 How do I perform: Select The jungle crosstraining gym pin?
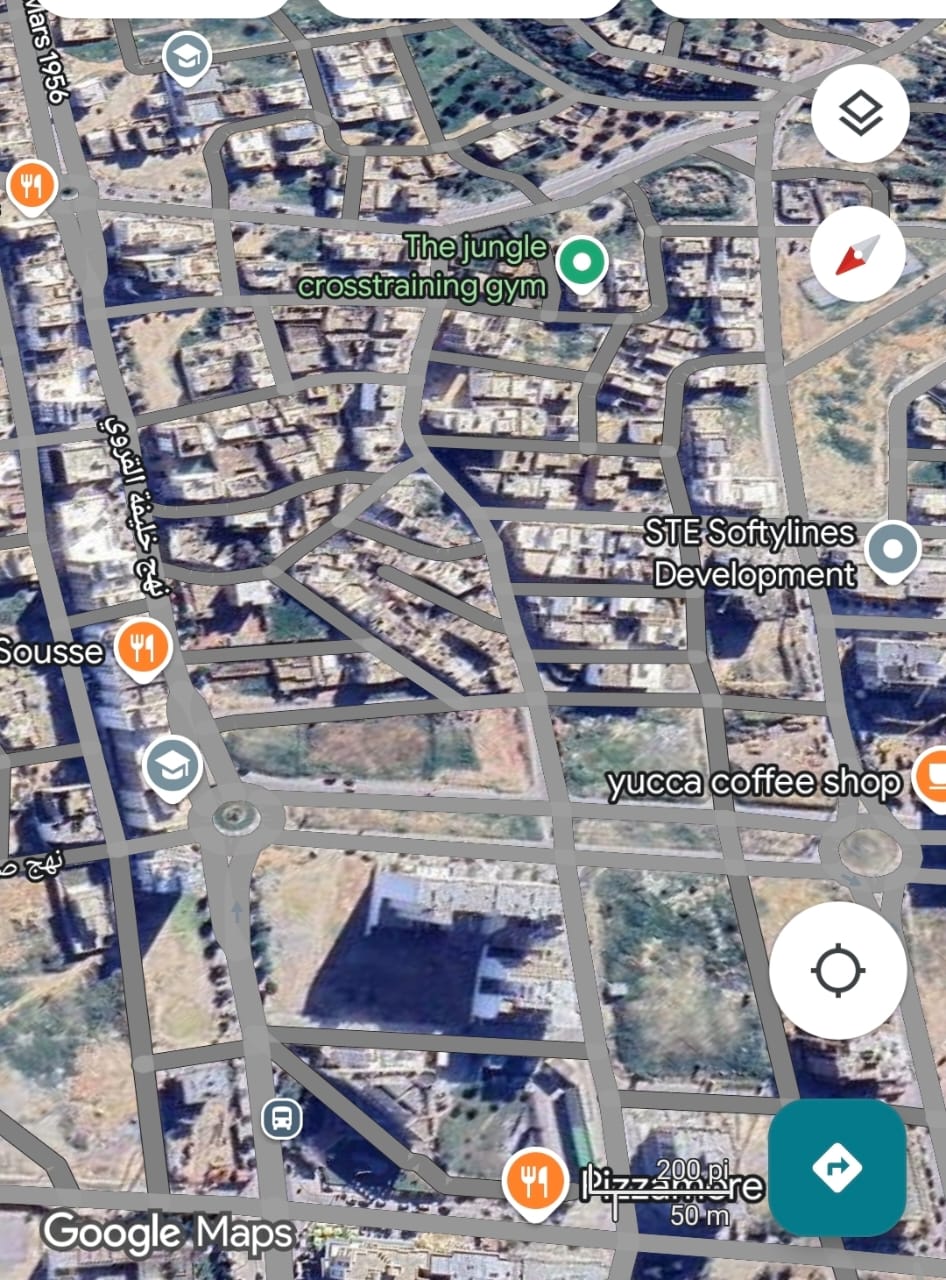581,264
